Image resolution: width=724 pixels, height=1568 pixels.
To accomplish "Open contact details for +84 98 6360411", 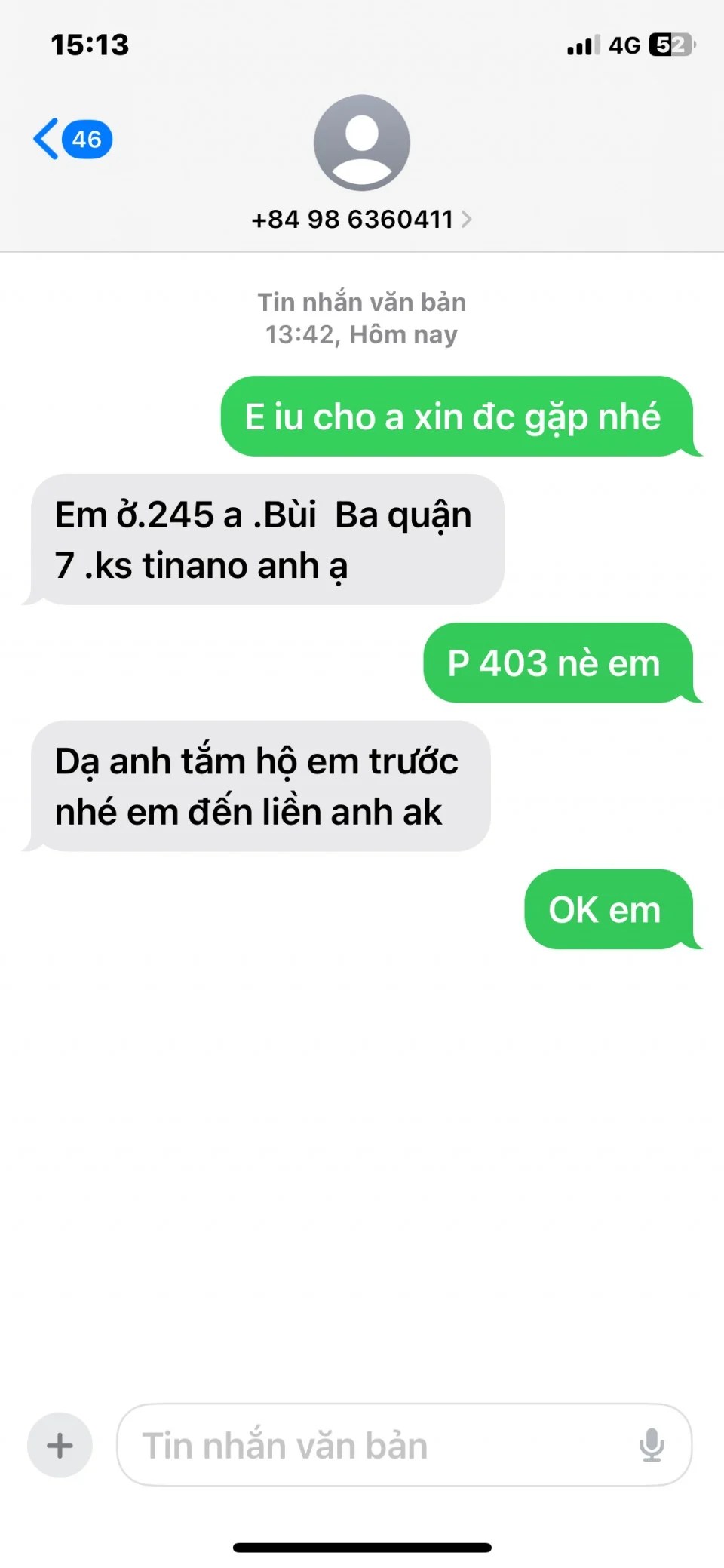I will tap(361, 220).
